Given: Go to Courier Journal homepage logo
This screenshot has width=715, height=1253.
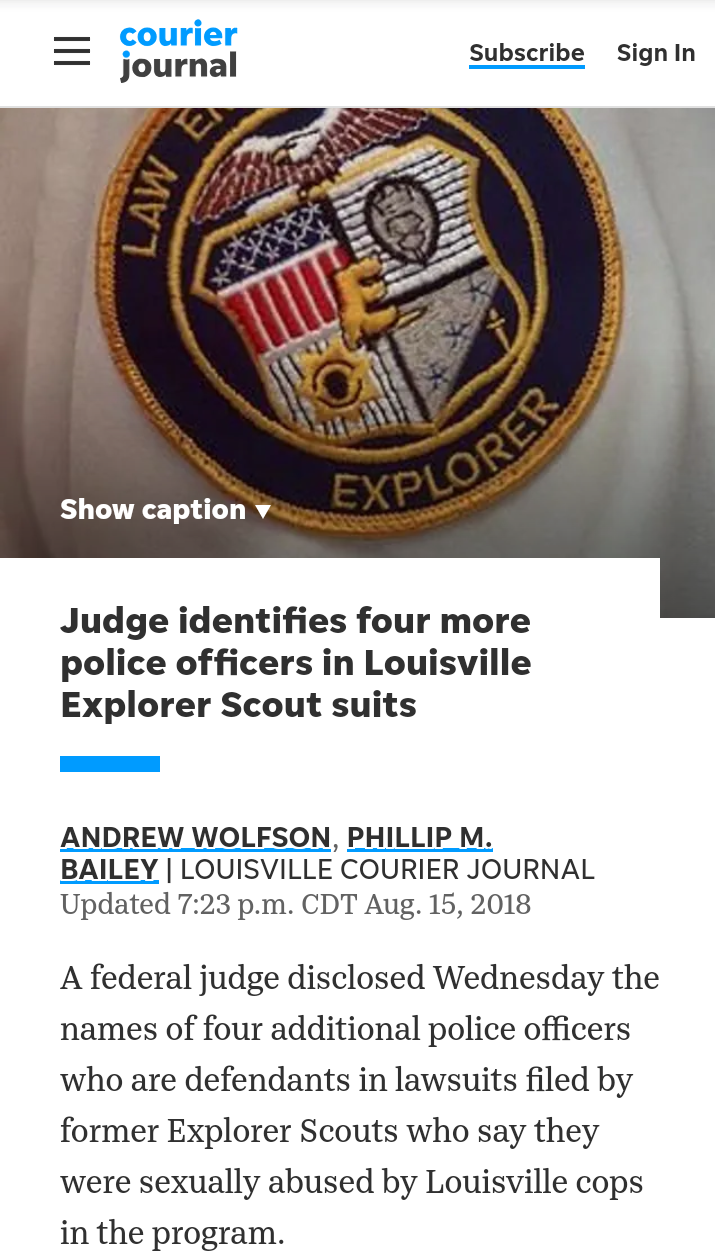Looking at the screenshot, I should coord(178,51).
